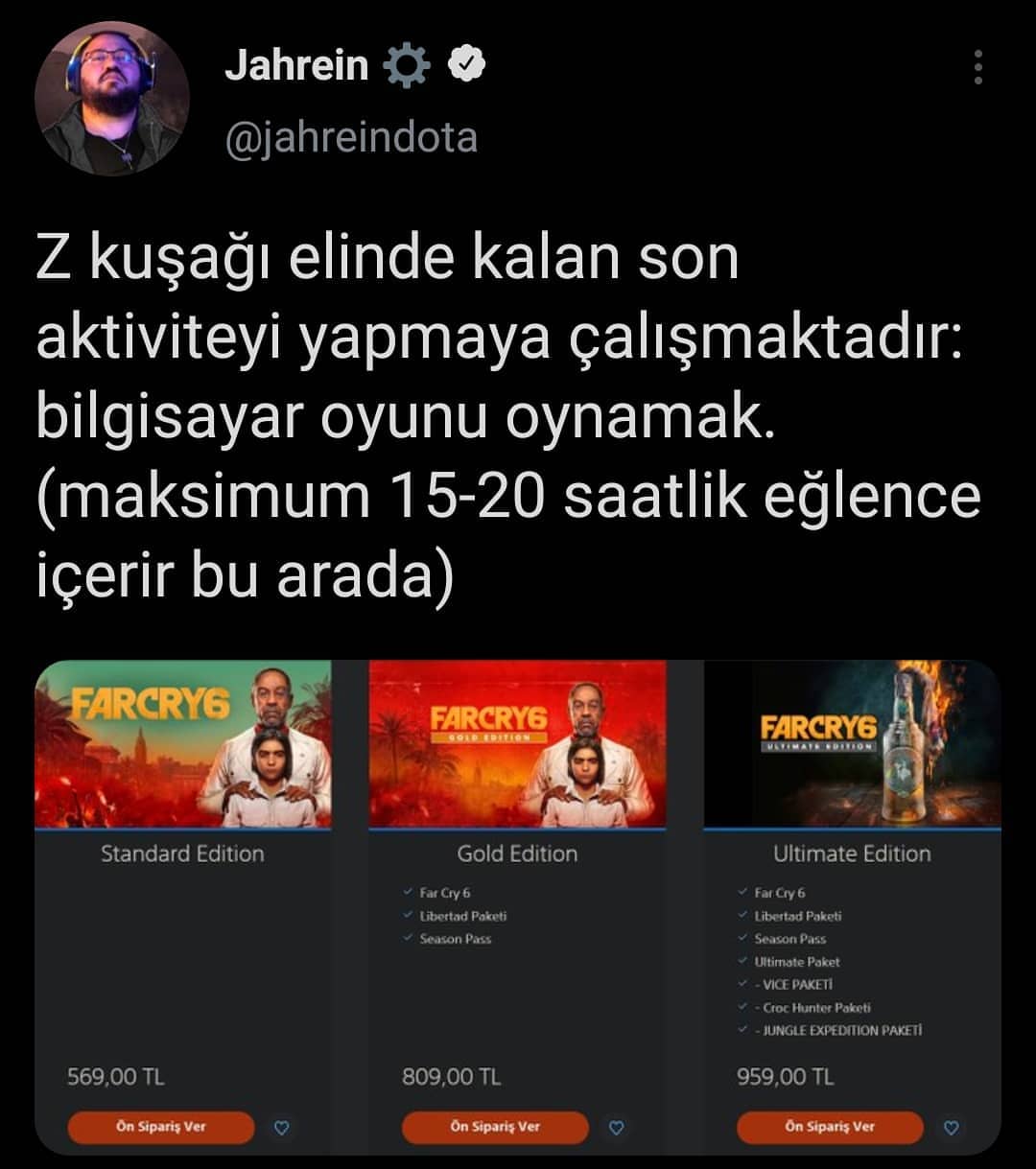View the attached Far Cry 6 editions image
Viewport: 1036px width, 1169px height.
click(x=518, y=906)
